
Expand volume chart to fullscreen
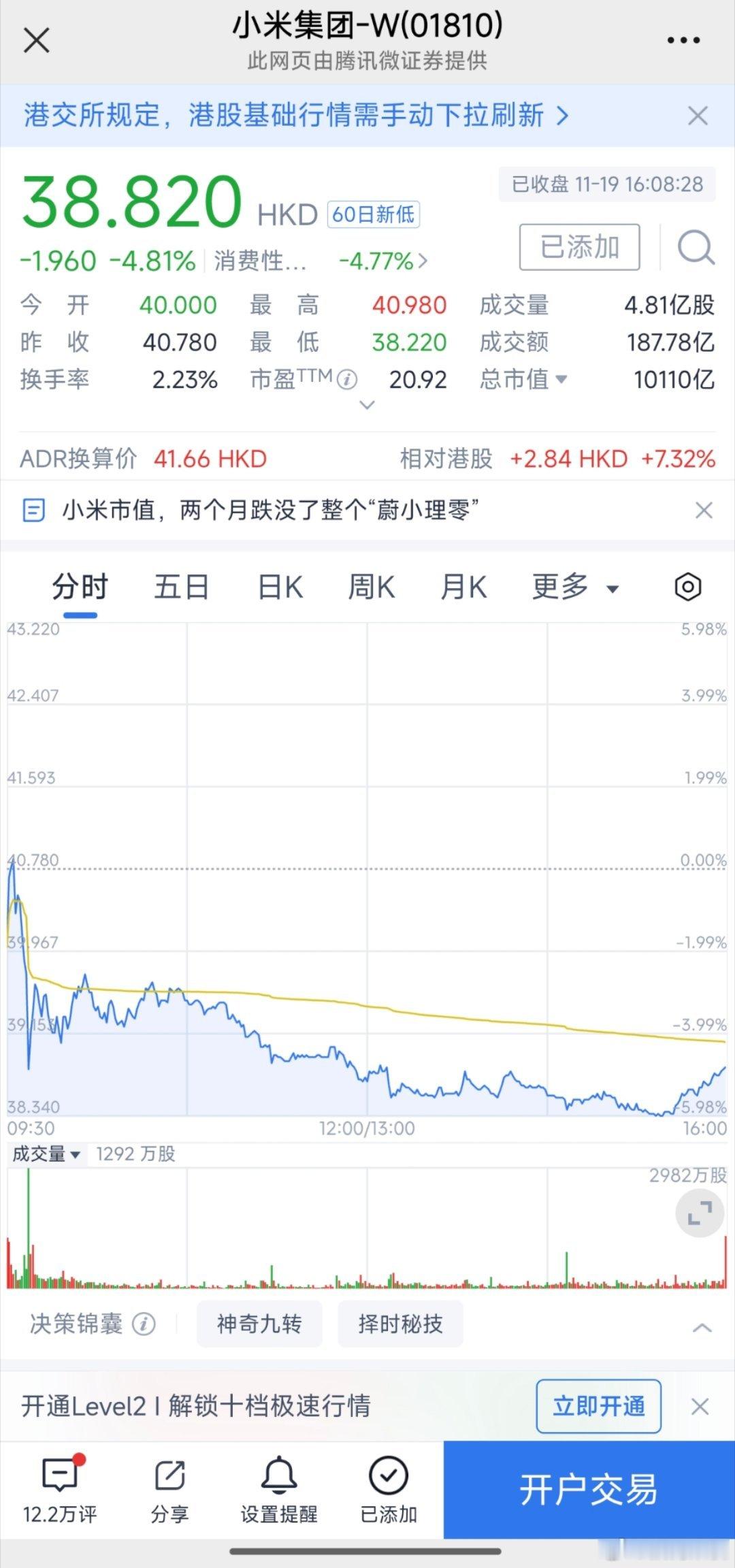point(698,1213)
